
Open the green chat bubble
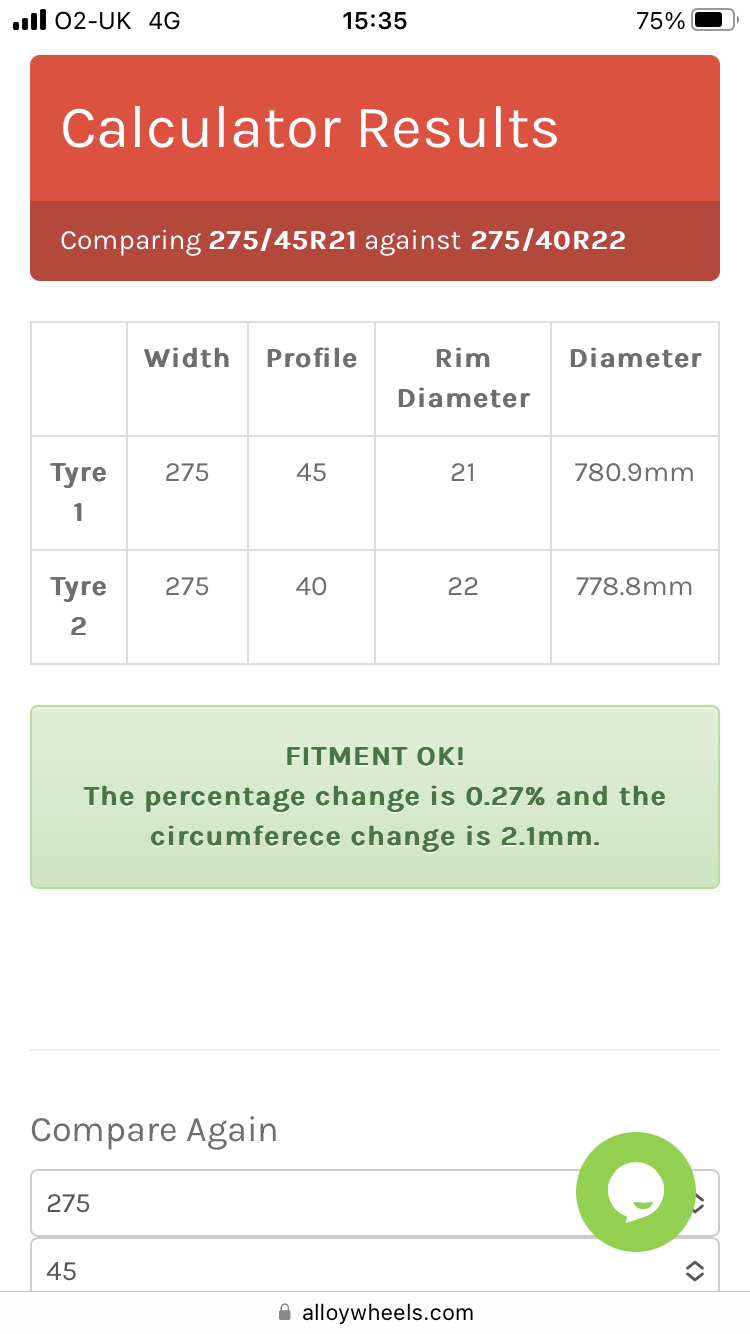636,1191
